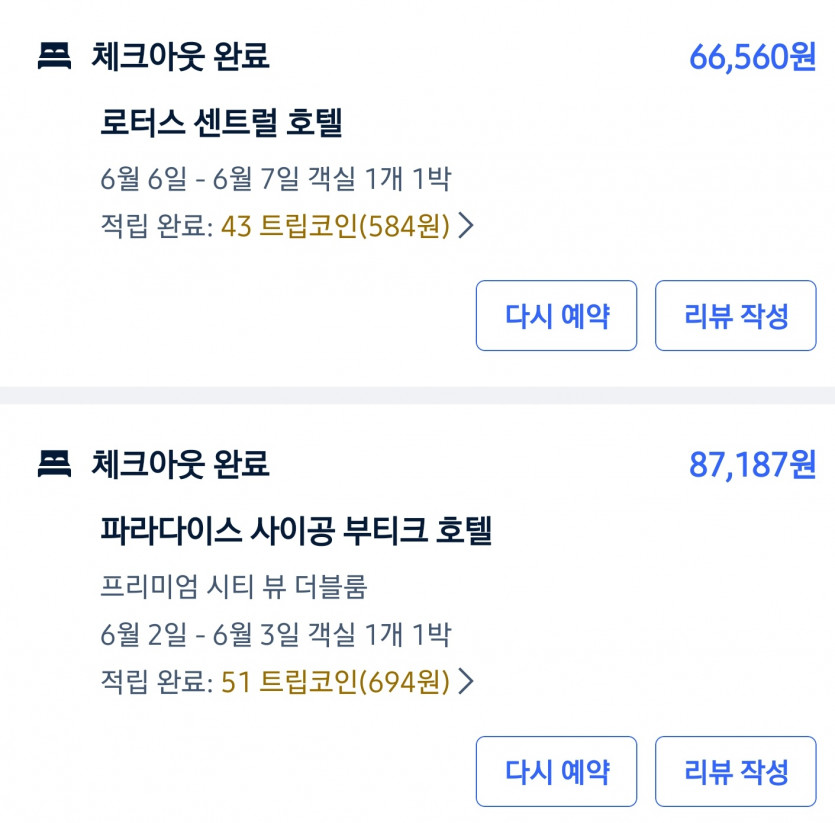This screenshot has height=823, width=835.
Task: Write a review for 로터스 센트럴 호텔
Action: point(736,316)
